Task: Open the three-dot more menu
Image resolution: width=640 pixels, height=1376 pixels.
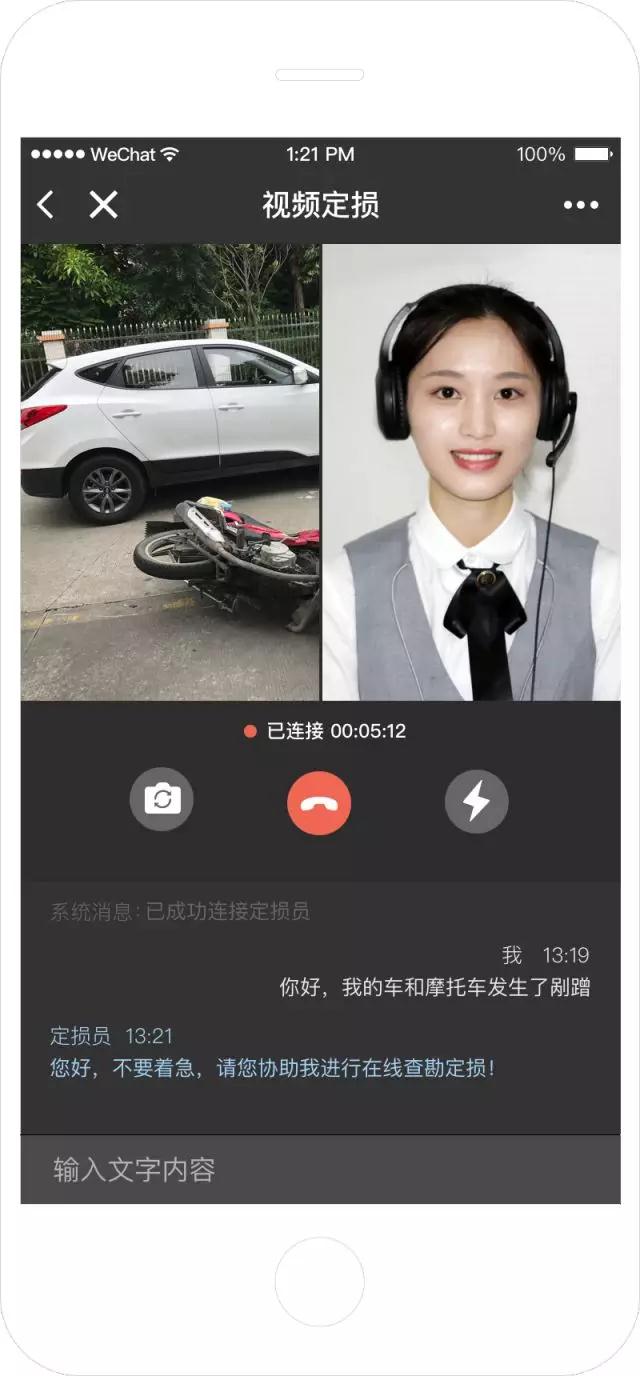Action: [x=580, y=205]
